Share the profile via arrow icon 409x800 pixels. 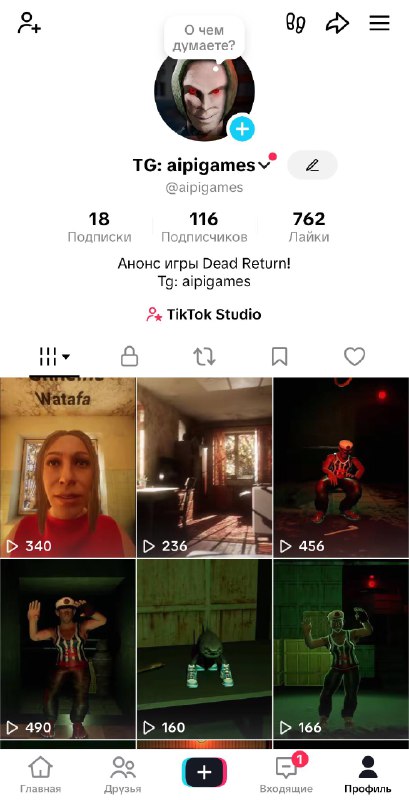point(337,23)
